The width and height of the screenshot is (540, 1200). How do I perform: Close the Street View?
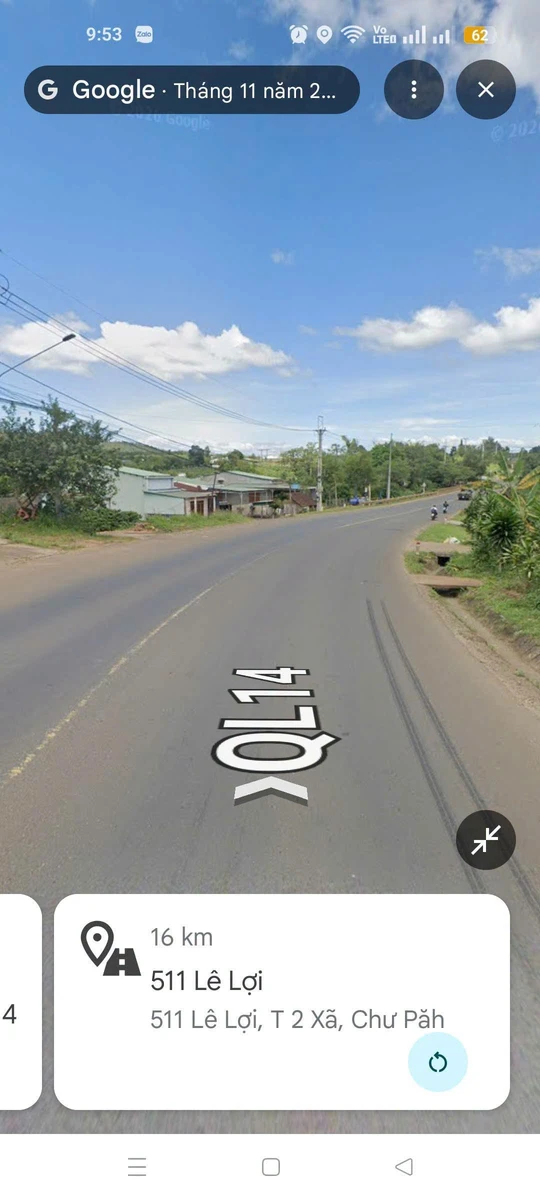coord(486,90)
